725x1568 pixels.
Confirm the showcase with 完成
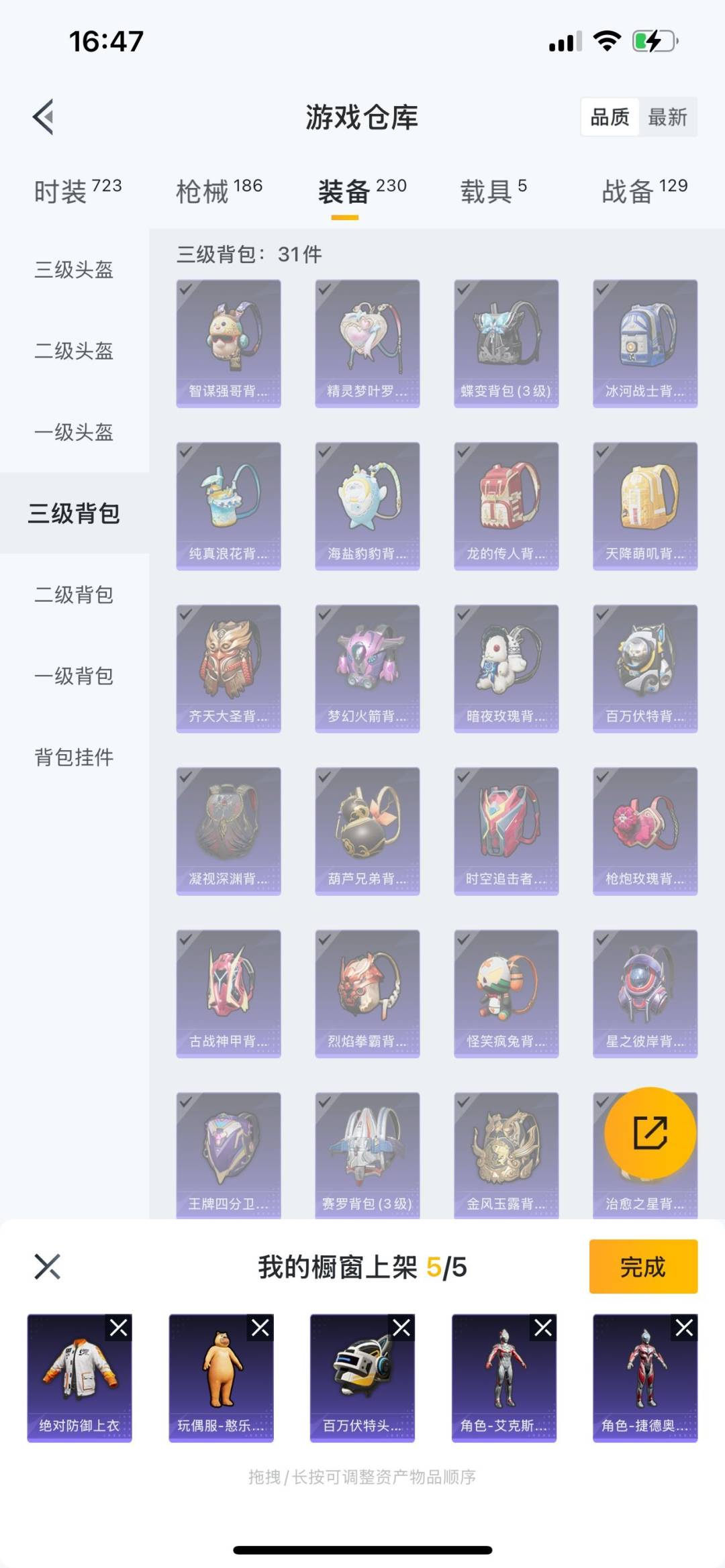[x=643, y=1266]
